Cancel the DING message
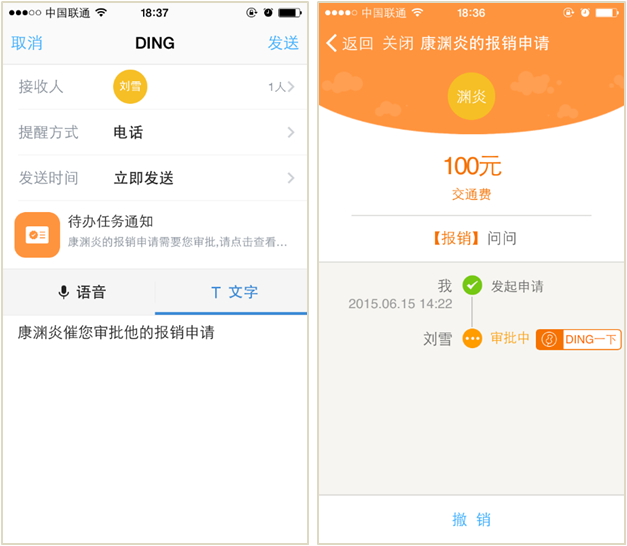 click(x=26, y=43)
